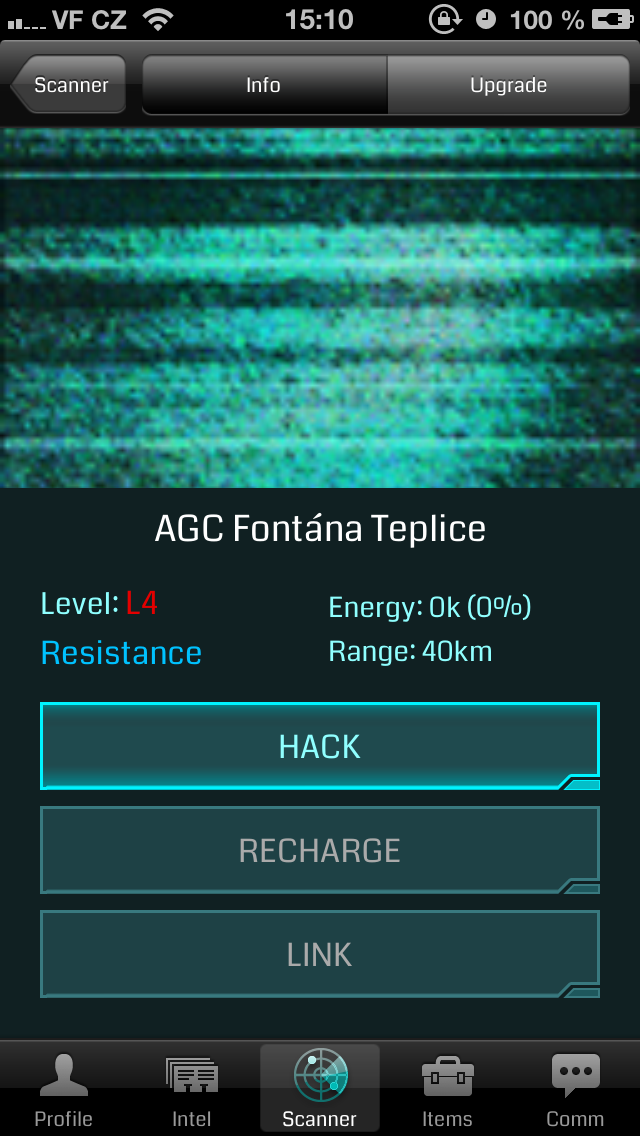Go back to Scanner
This screenshot has height=1136, width=640.
pyautogui.click(x=70, y=85)
